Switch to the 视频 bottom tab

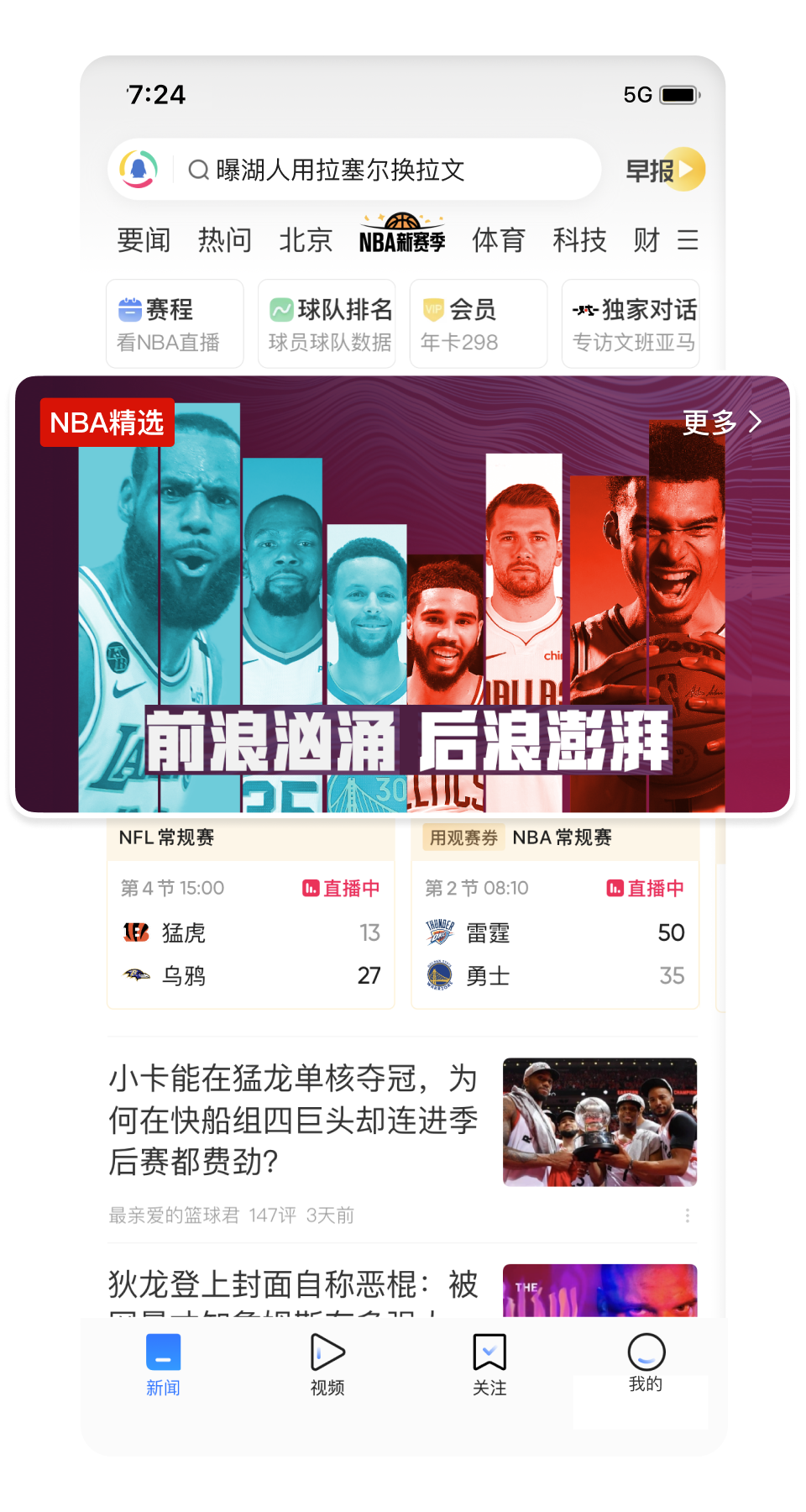(327, 1365)
